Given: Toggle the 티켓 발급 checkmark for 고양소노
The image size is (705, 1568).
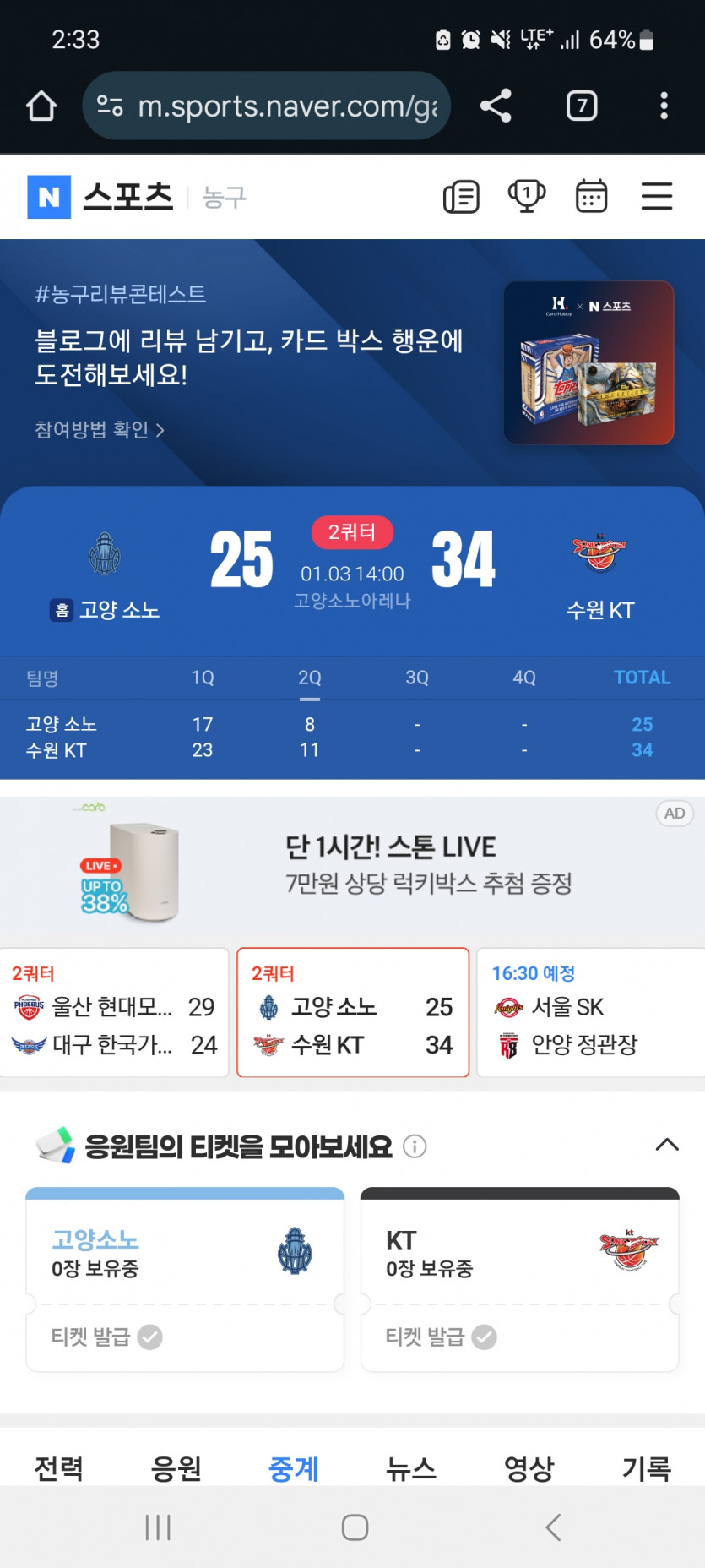Looking at the screenshot, I should 149,1337.
